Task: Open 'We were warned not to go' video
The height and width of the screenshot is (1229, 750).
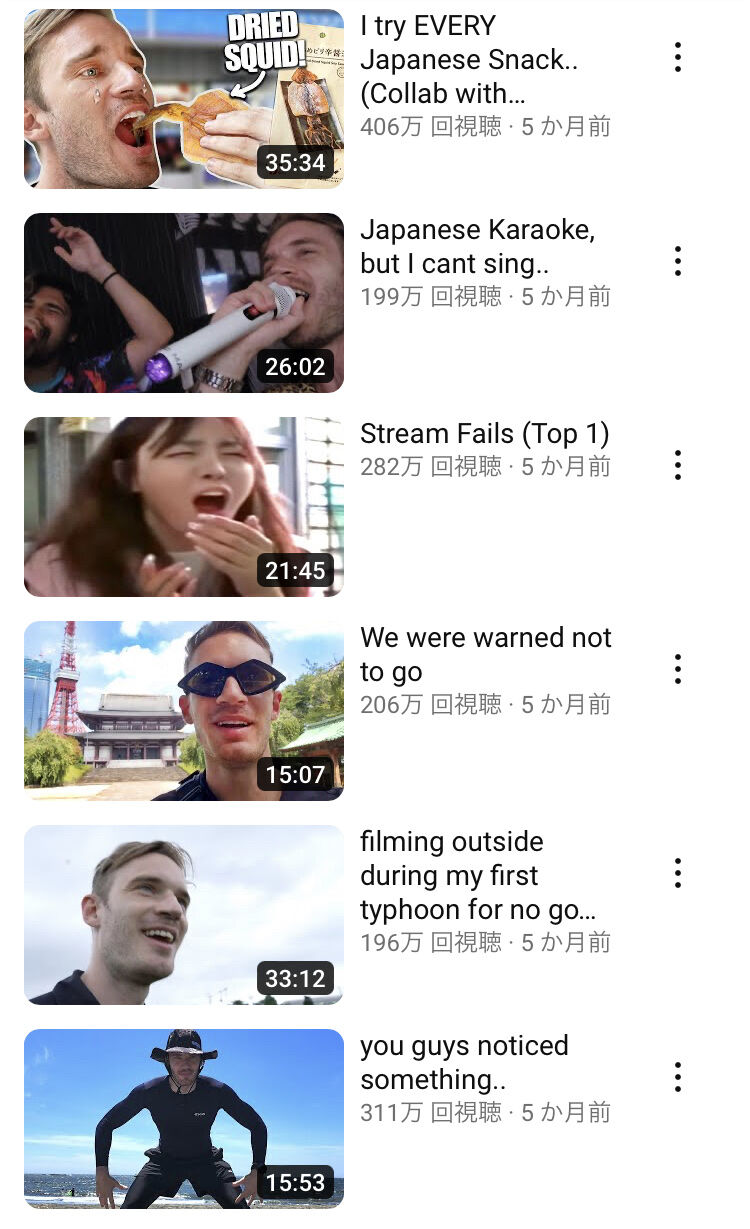Action: point(184,711)
